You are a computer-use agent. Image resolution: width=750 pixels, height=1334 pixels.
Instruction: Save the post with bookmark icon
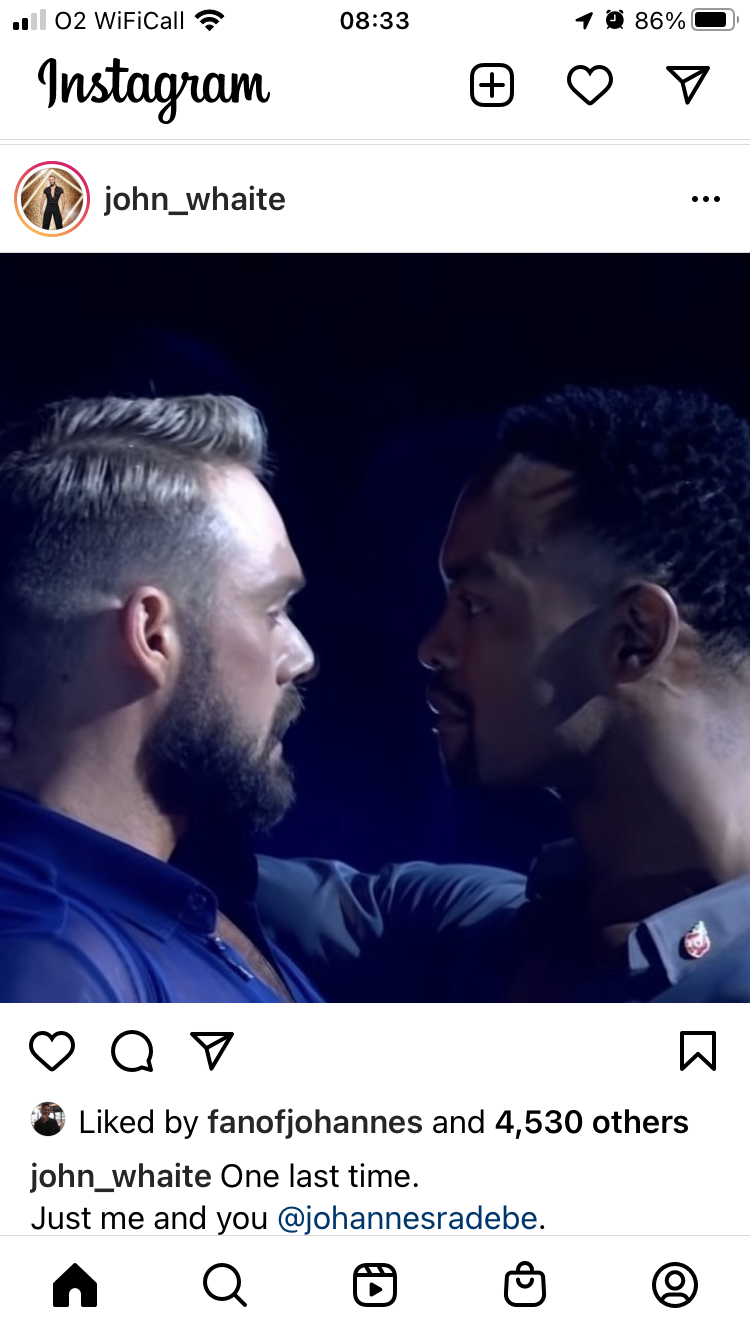pos(697,1051)
